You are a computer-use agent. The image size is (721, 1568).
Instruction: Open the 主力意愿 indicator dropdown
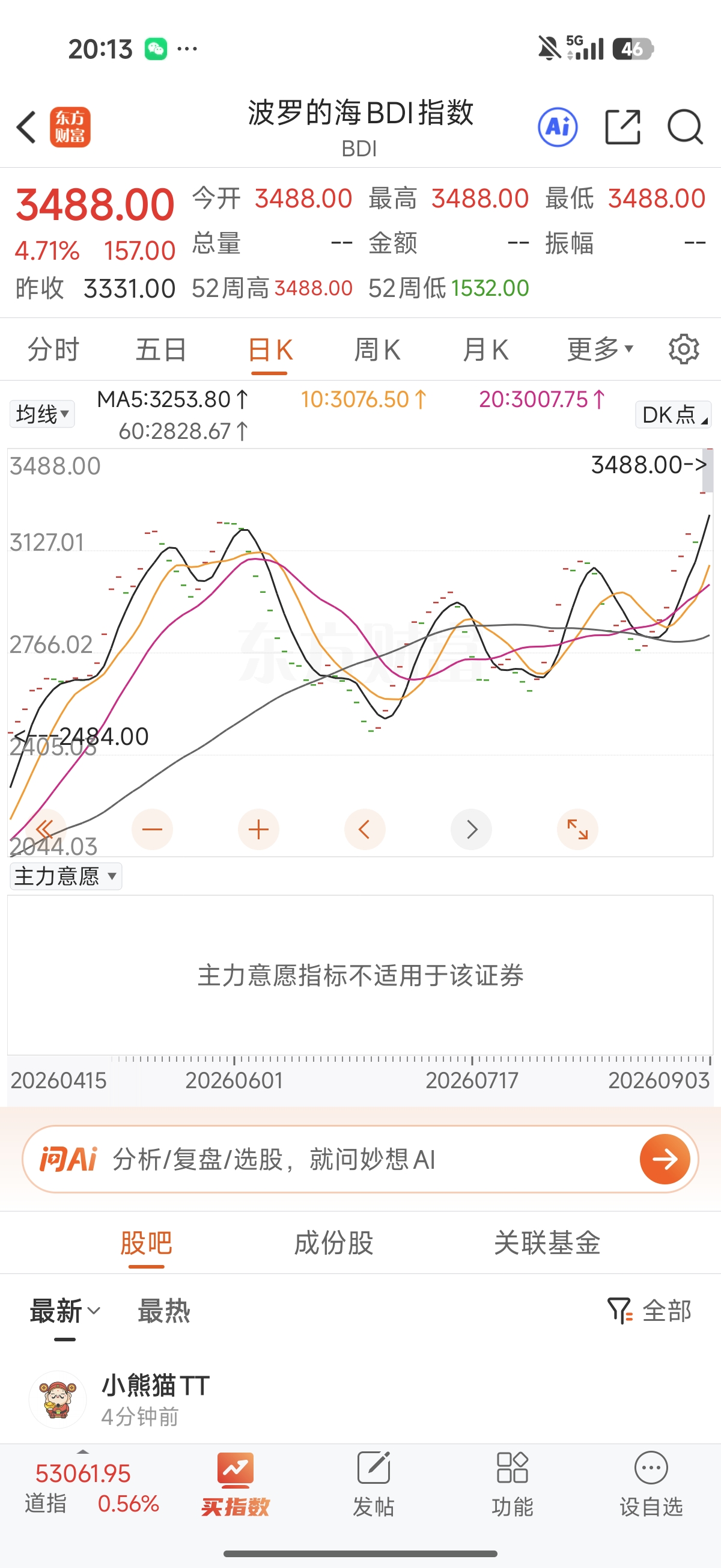65,877
